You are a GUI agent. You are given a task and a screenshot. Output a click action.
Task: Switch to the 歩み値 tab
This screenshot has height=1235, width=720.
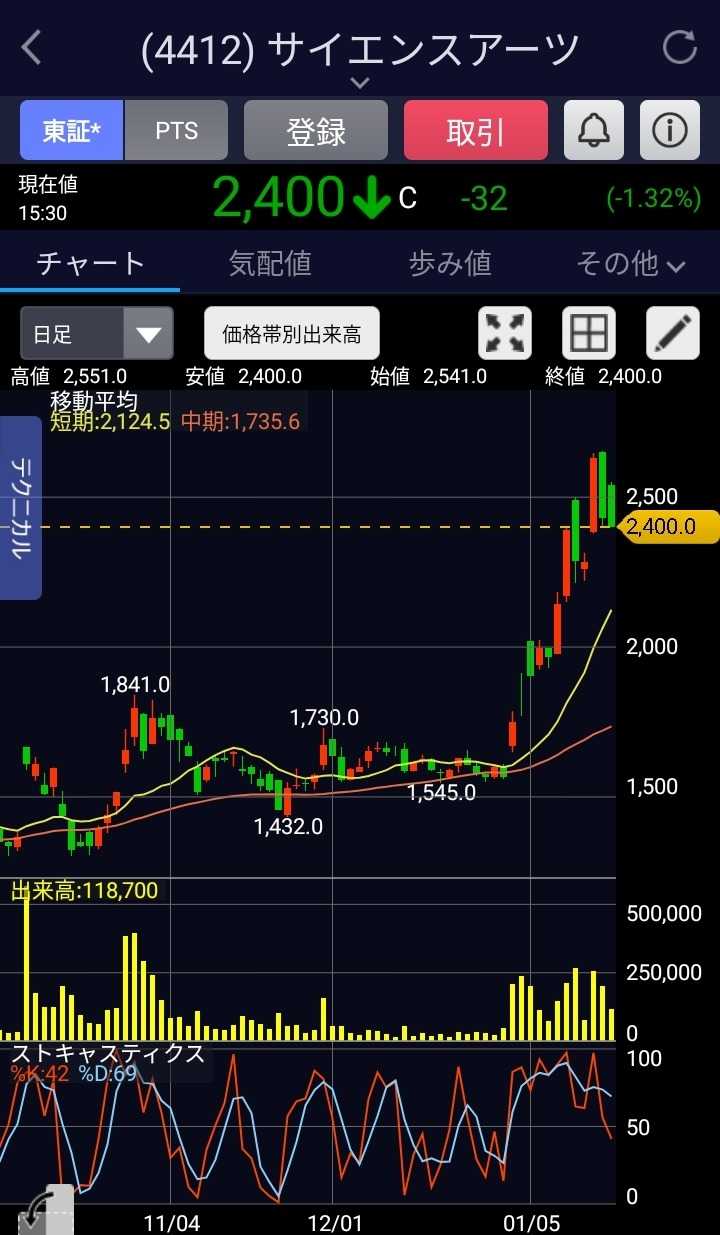pos(450,263)
